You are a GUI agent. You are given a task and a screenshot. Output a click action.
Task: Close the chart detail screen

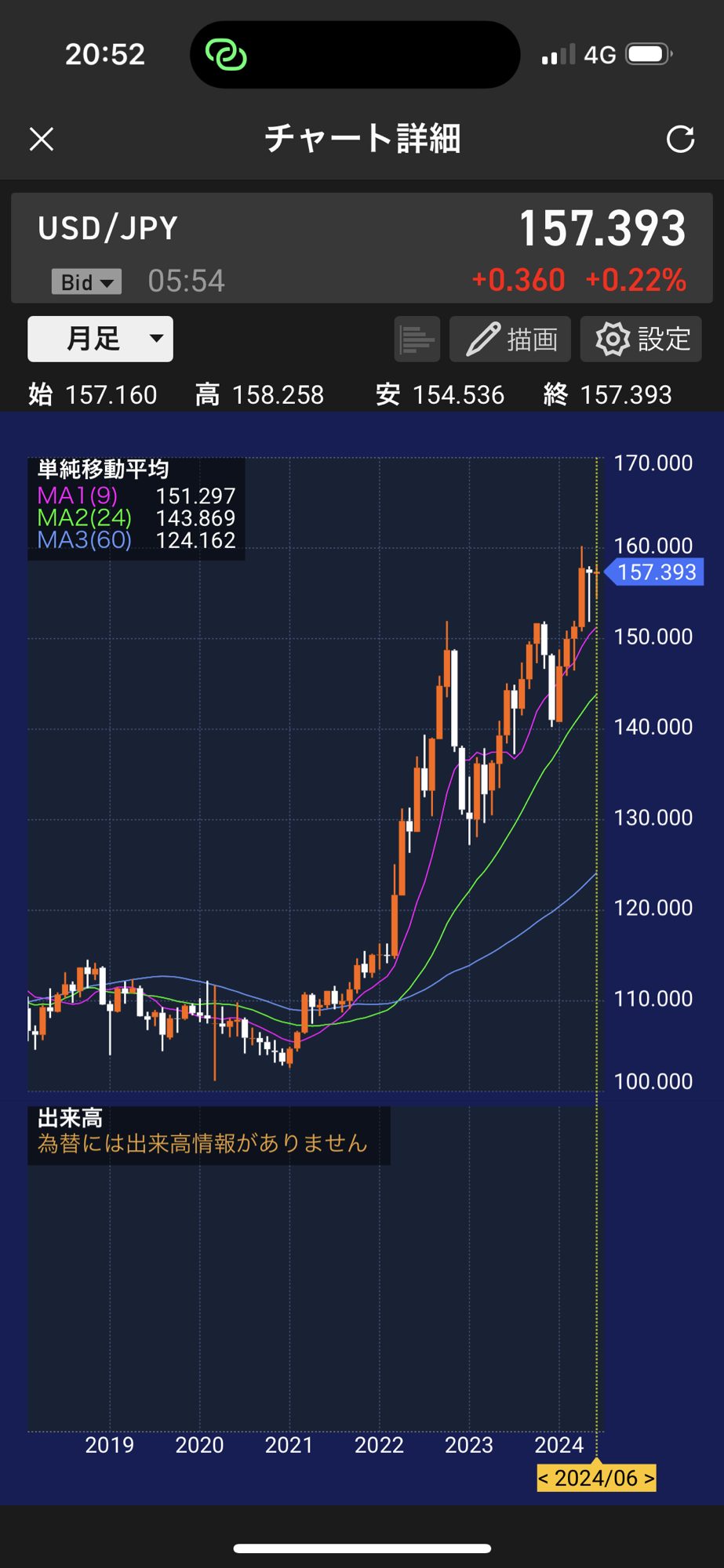42,140
